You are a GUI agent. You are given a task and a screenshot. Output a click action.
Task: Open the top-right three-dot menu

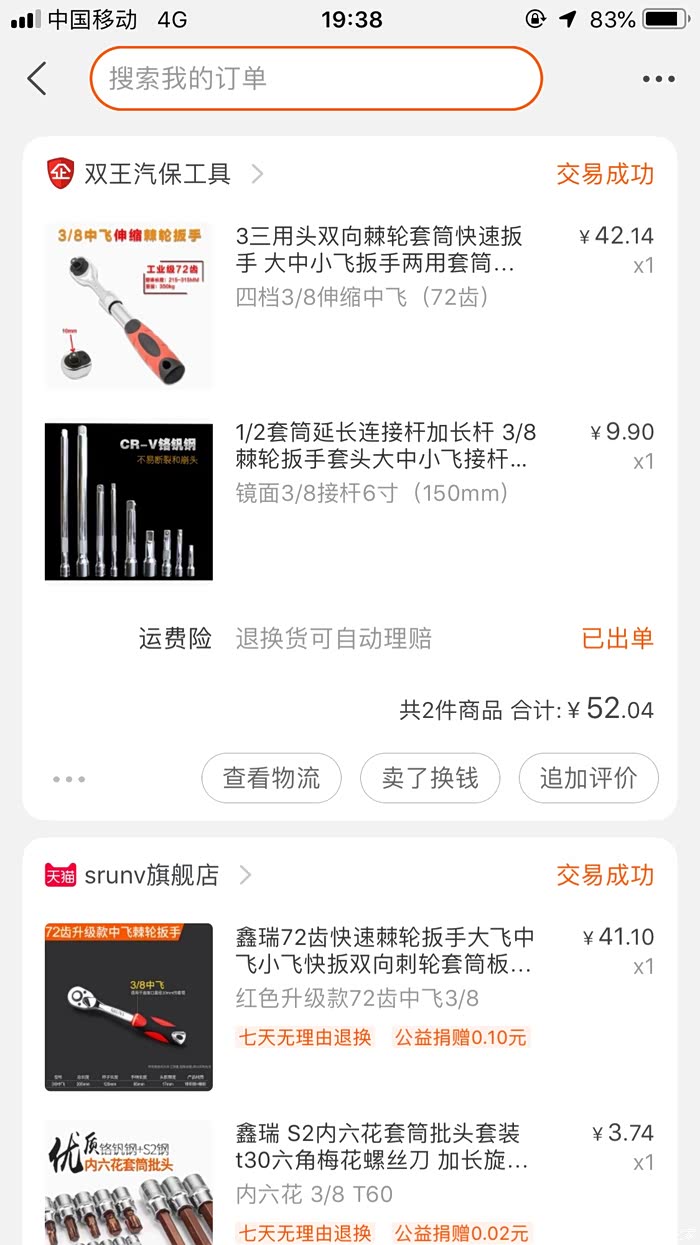point(659,79)
